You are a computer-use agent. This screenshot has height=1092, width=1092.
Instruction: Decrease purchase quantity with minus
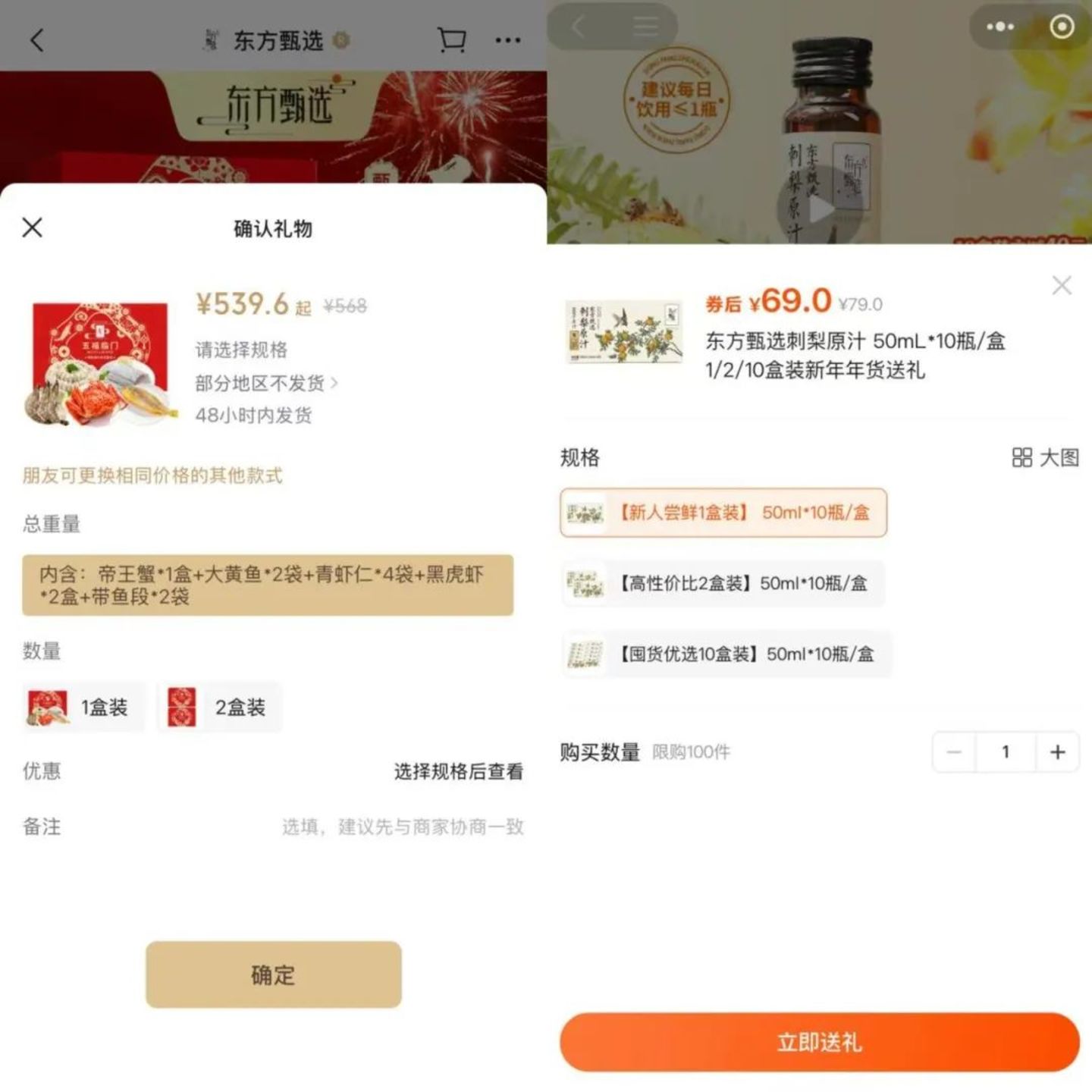954,752
